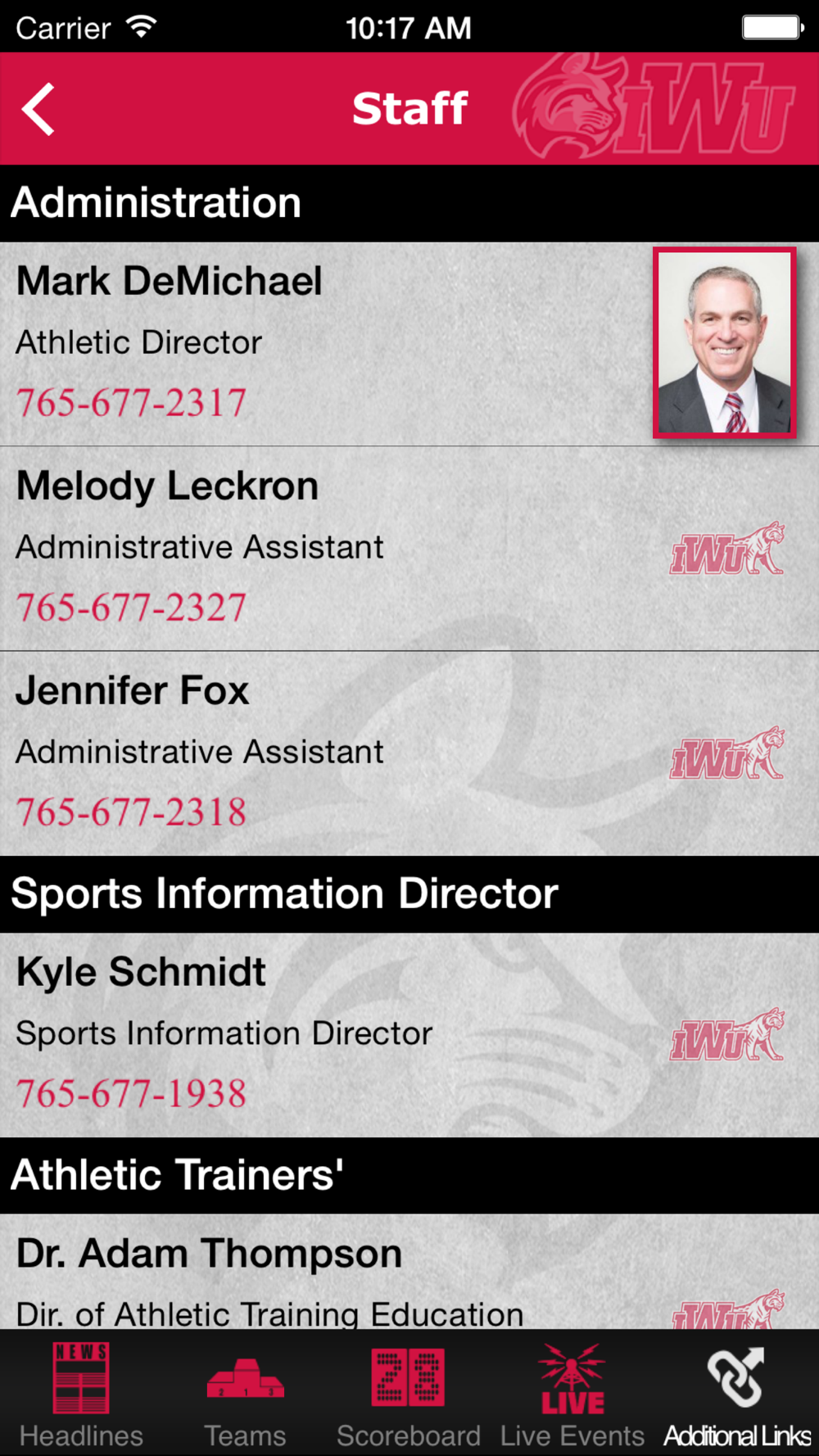This screenshot has height=1456, width=819.
Task: Open Dr. Adam Thompson's staff entry
Action: pos(409,1271)
